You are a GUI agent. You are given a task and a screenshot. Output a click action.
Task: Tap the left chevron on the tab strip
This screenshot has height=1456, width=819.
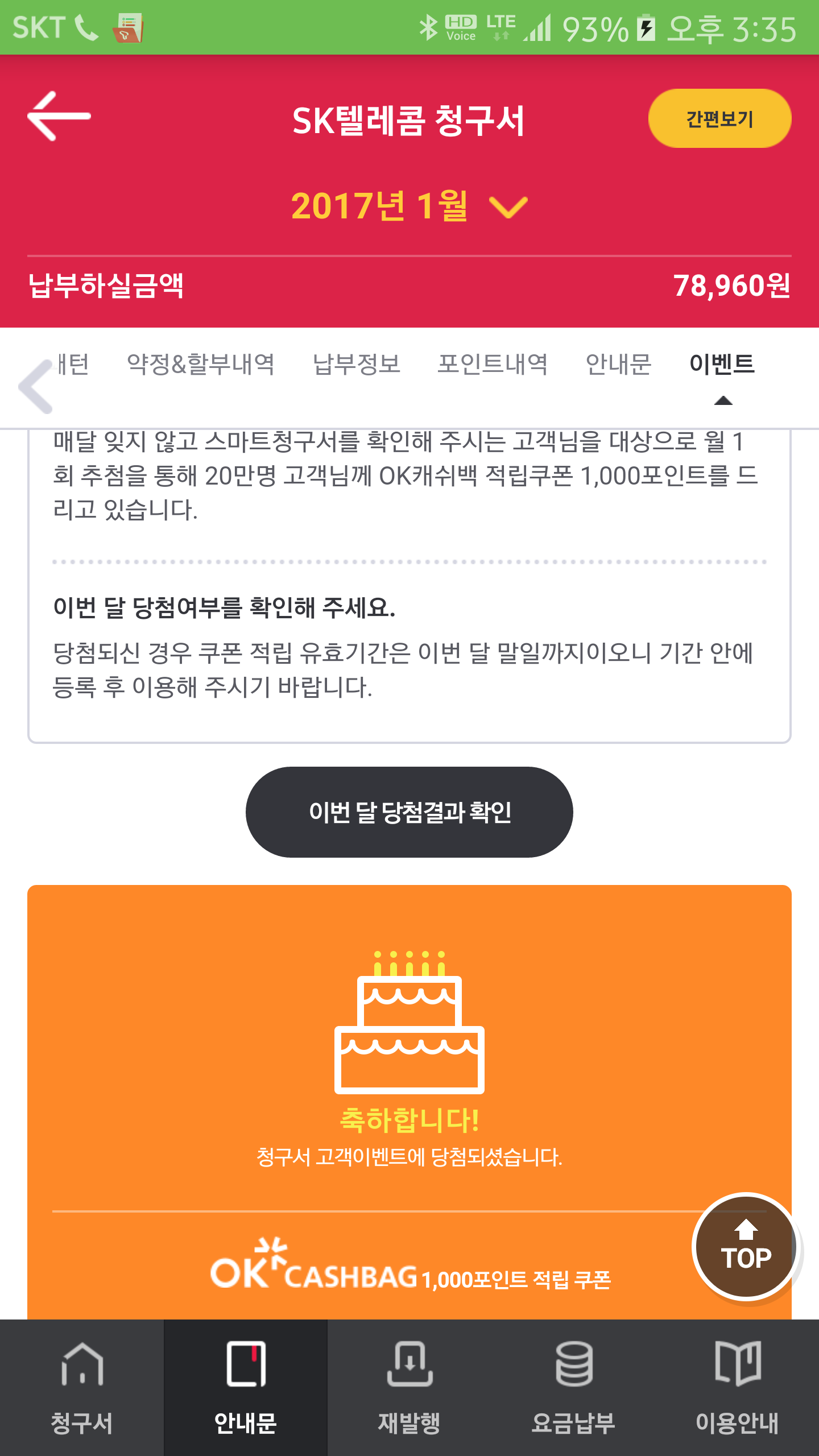point(35,386)
